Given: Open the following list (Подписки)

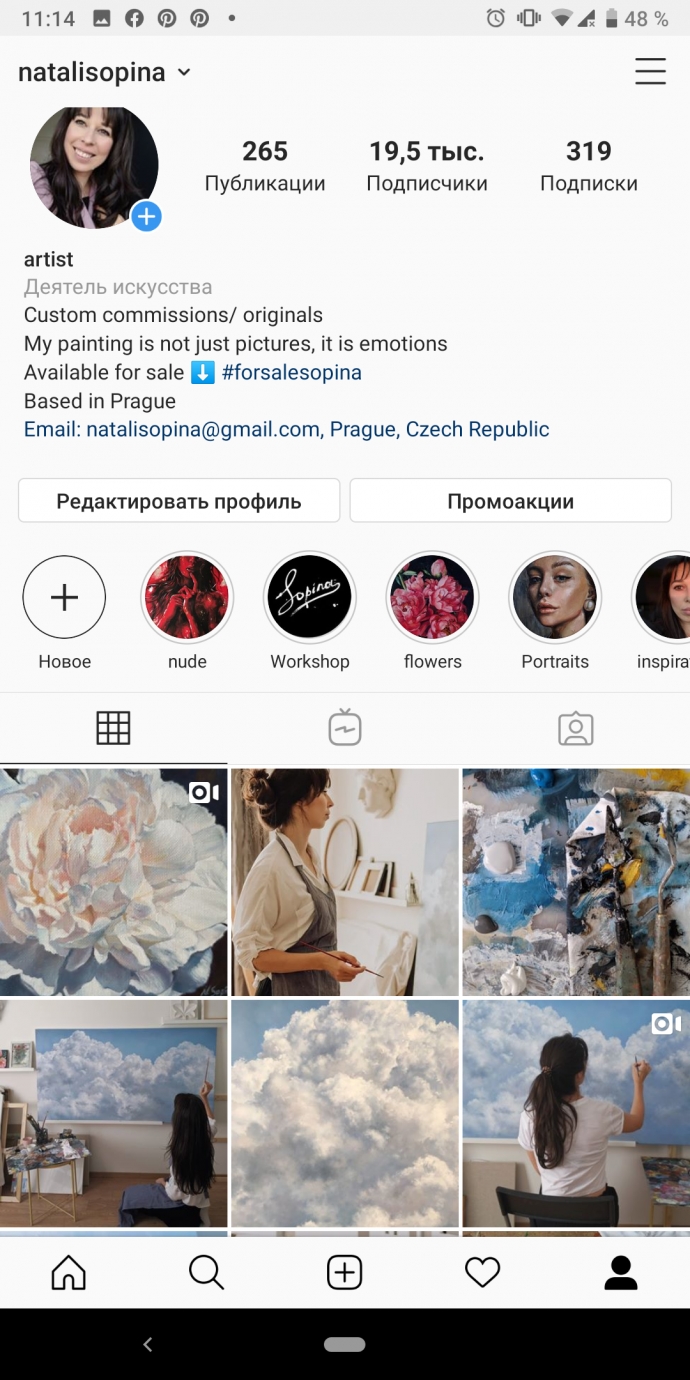Looking at the screenshot, I should point(588,166).
